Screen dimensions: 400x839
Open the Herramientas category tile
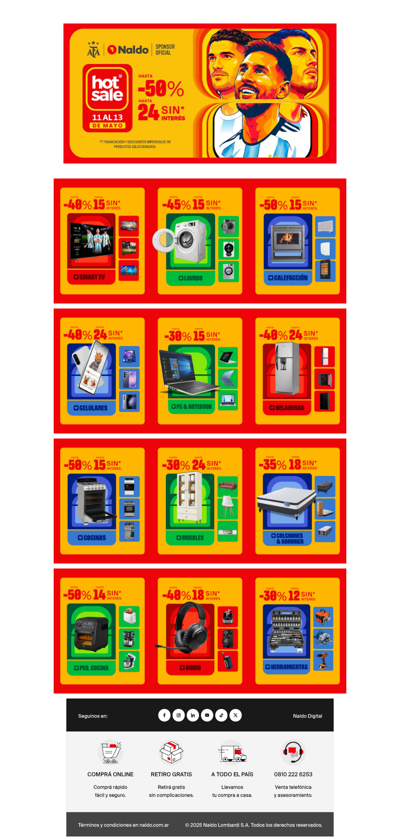297,631
